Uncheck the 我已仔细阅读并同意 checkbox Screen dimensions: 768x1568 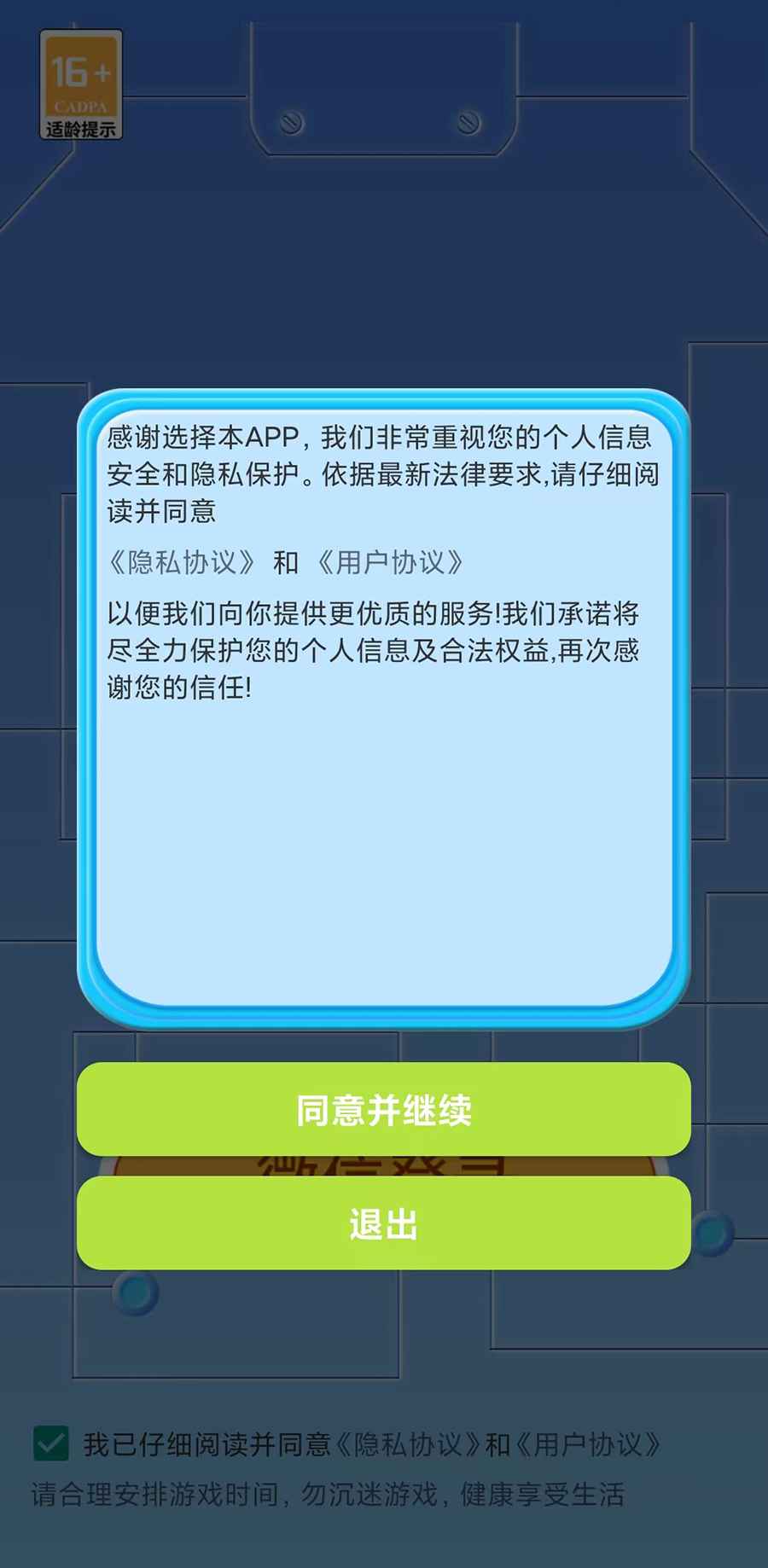pos(51,1443)
